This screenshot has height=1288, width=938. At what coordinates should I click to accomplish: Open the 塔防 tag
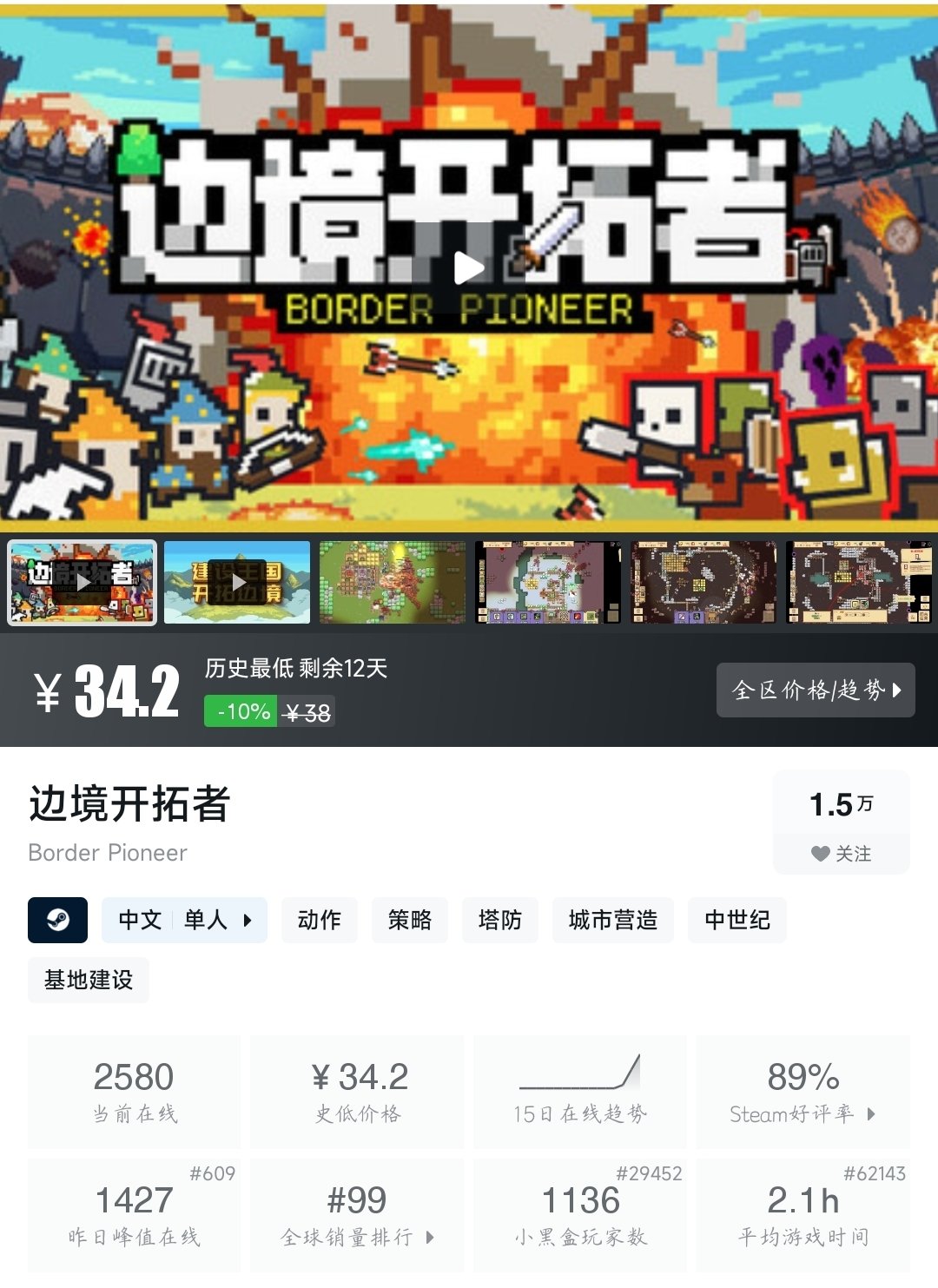point(500,920)
